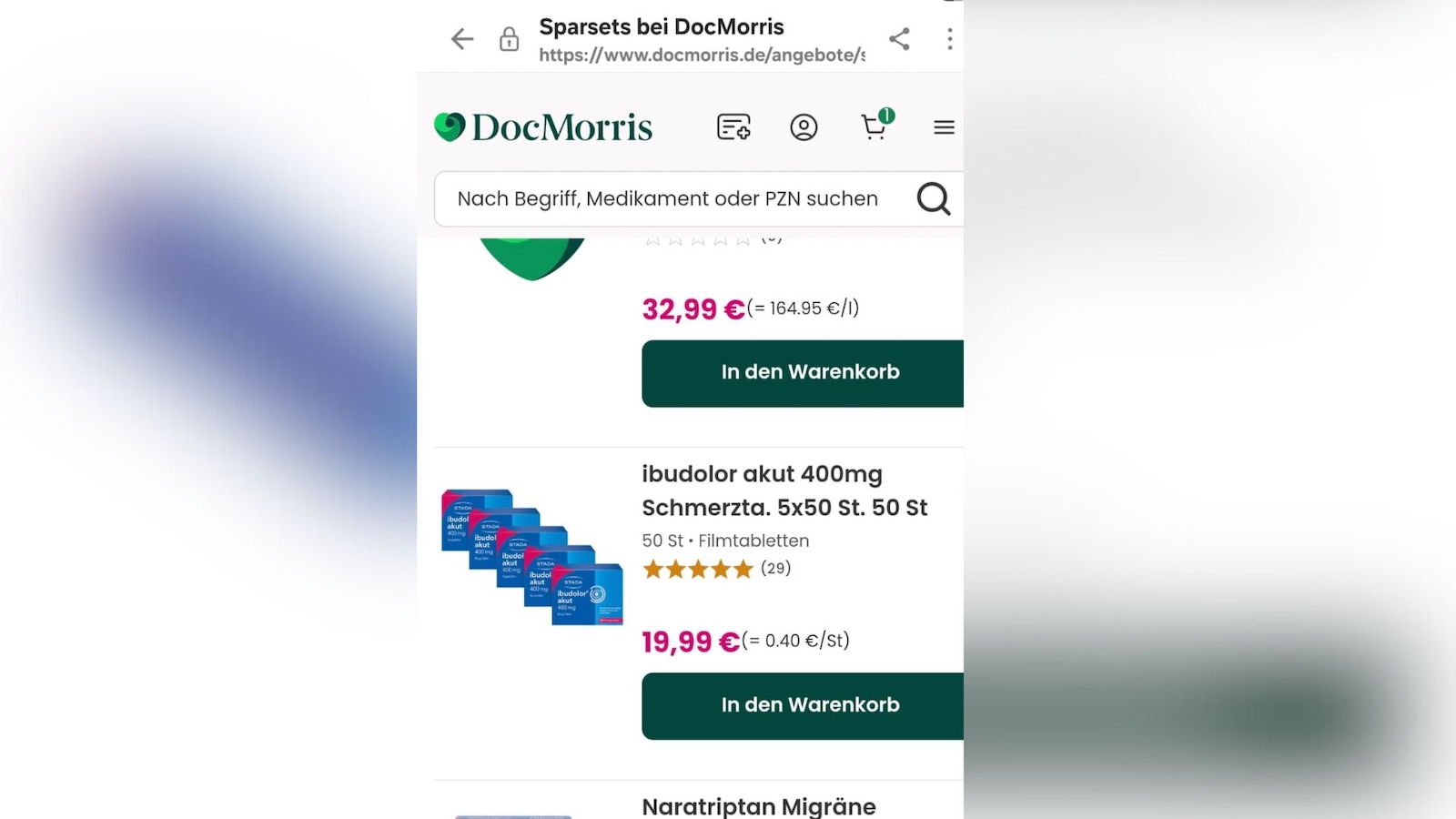Open Naratriptan Migräne product
1456x819 pixels.
pos(758,806)
